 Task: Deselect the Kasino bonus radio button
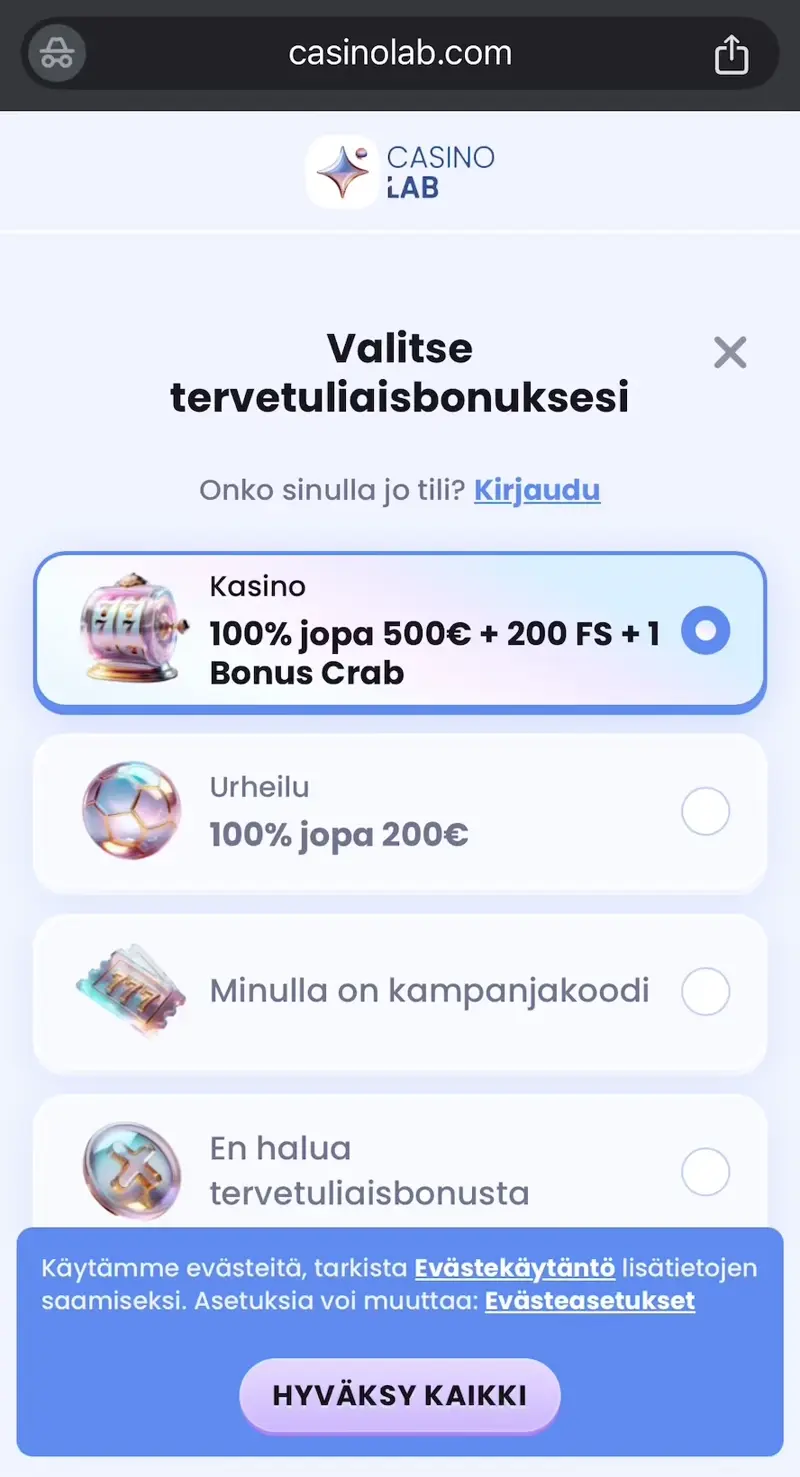point(706,630)
